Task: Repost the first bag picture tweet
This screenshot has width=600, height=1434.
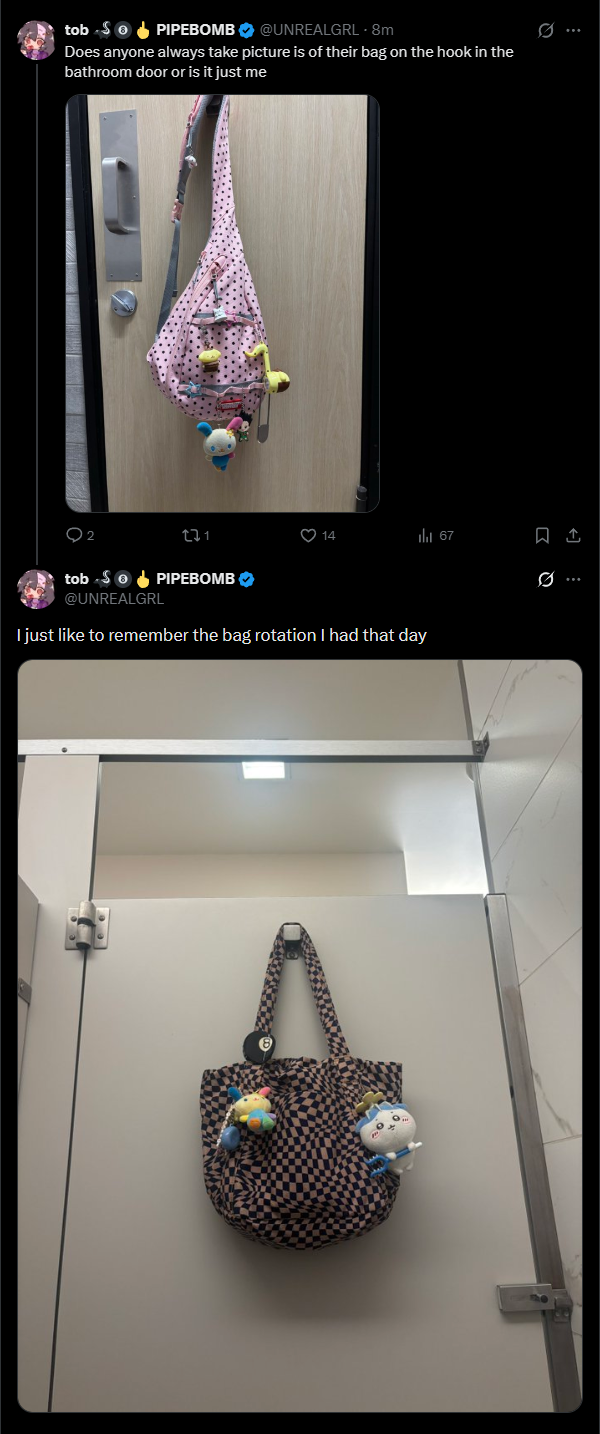Action: click(x=188, y=535)
